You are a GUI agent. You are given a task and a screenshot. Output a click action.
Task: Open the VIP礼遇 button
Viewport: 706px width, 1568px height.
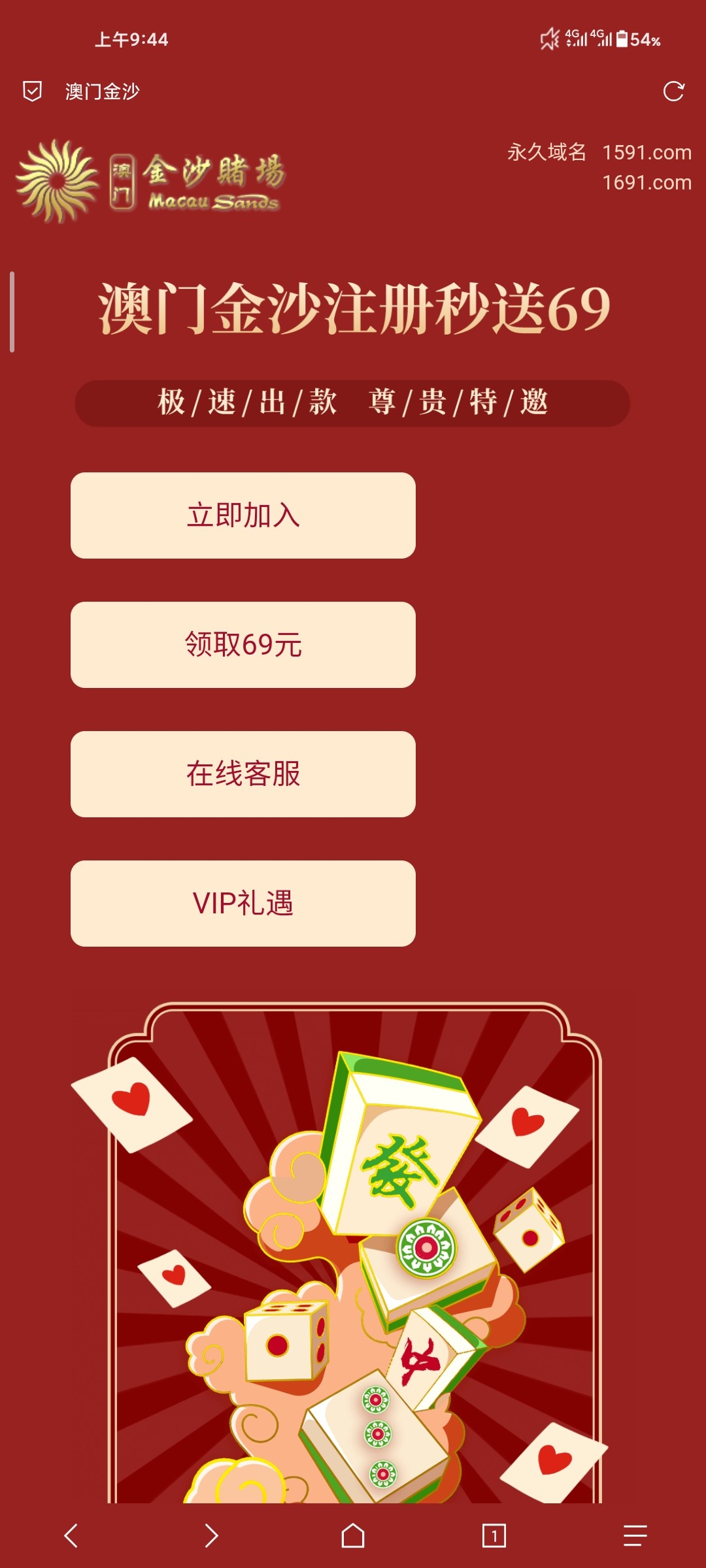pyautogui.click(x=243, y=904)
